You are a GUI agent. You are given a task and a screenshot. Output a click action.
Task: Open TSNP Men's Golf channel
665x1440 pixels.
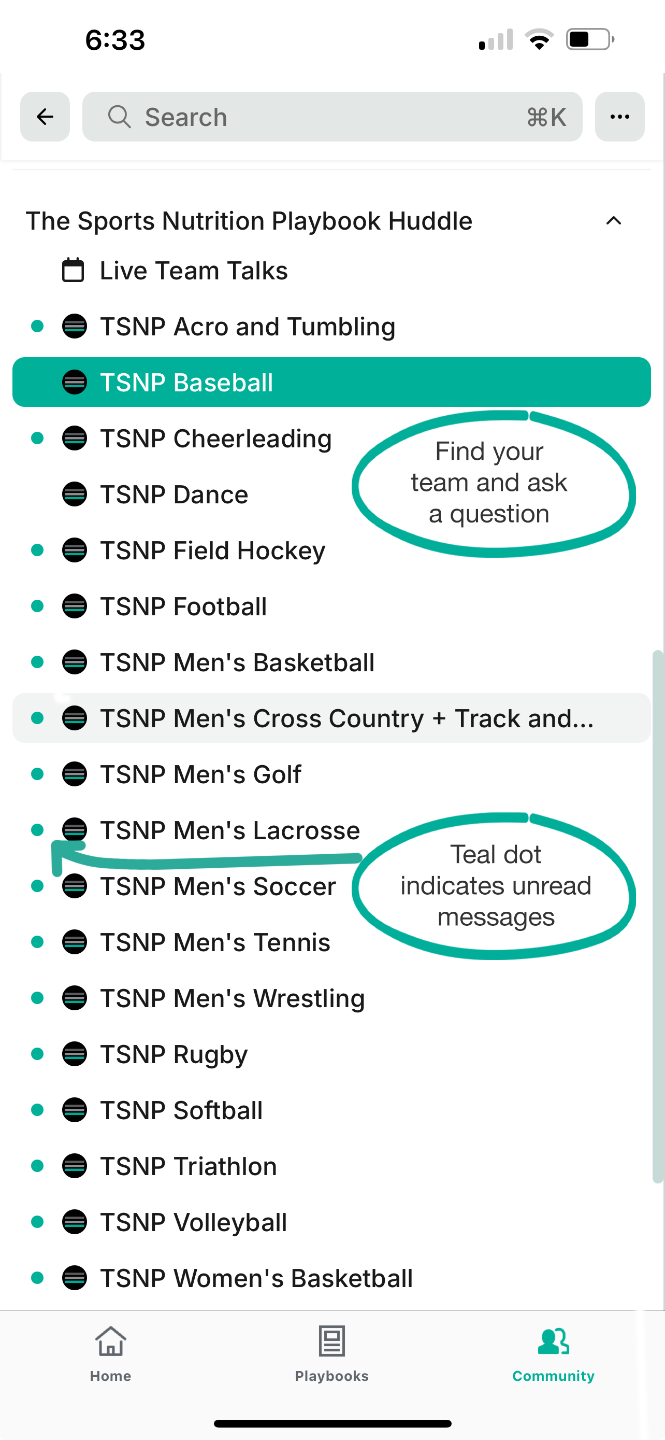point(200,775)
